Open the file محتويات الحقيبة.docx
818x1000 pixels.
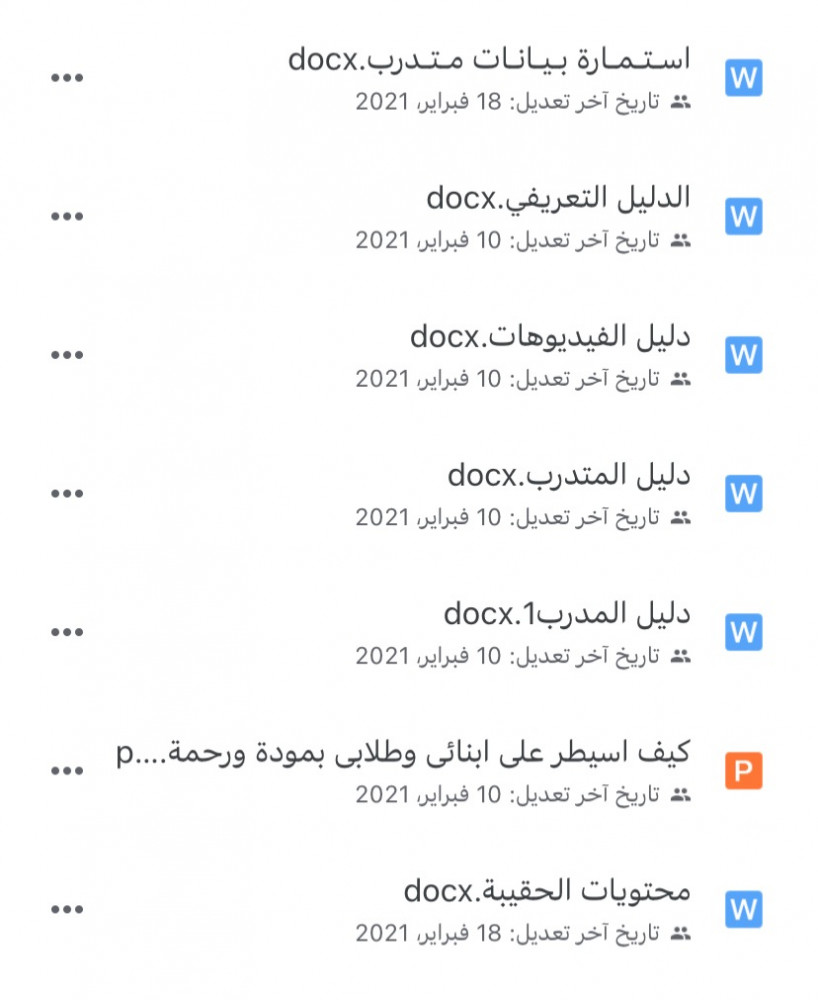(x=547, y=891)
